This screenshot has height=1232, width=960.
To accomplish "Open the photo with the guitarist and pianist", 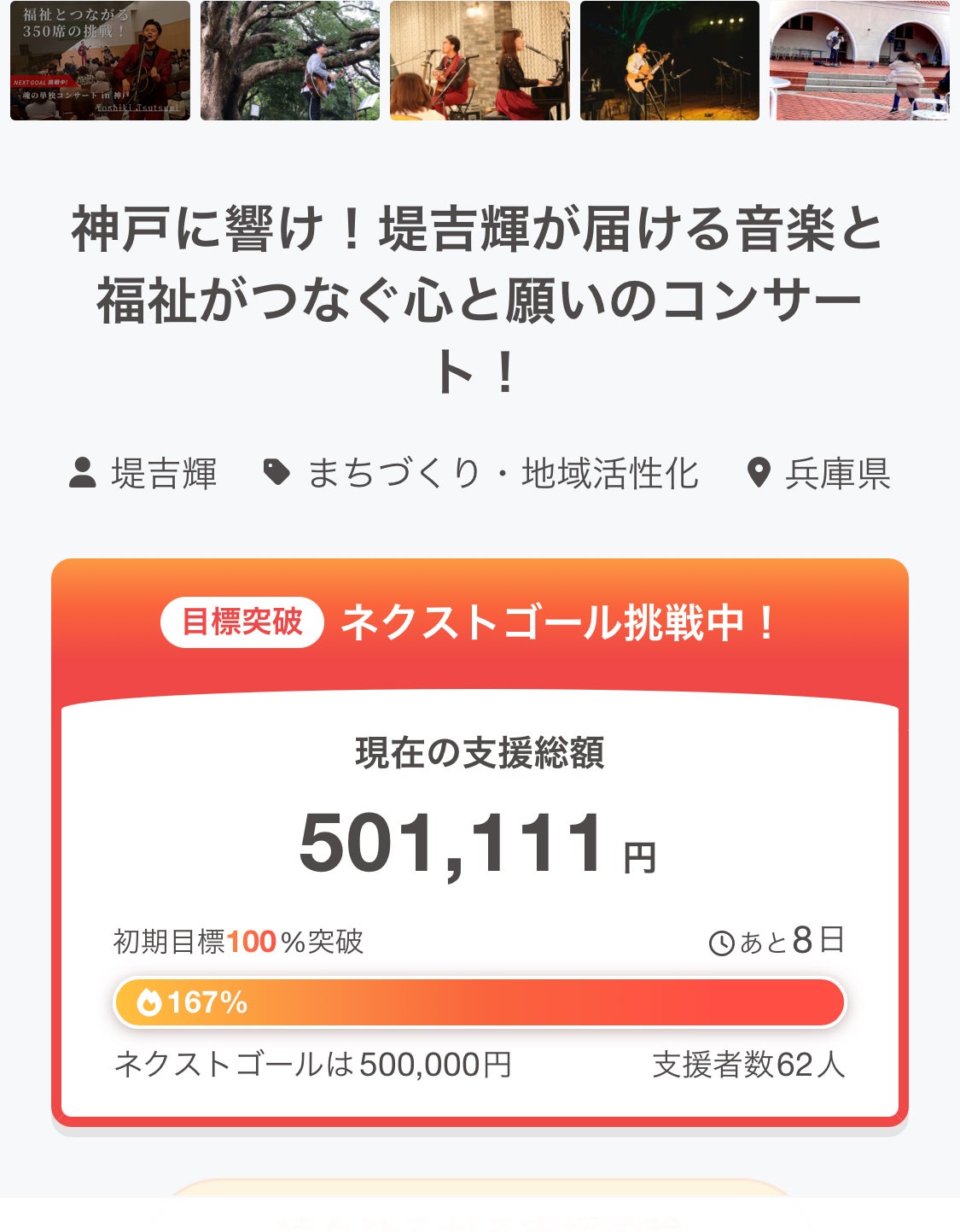I will (480, 61).
